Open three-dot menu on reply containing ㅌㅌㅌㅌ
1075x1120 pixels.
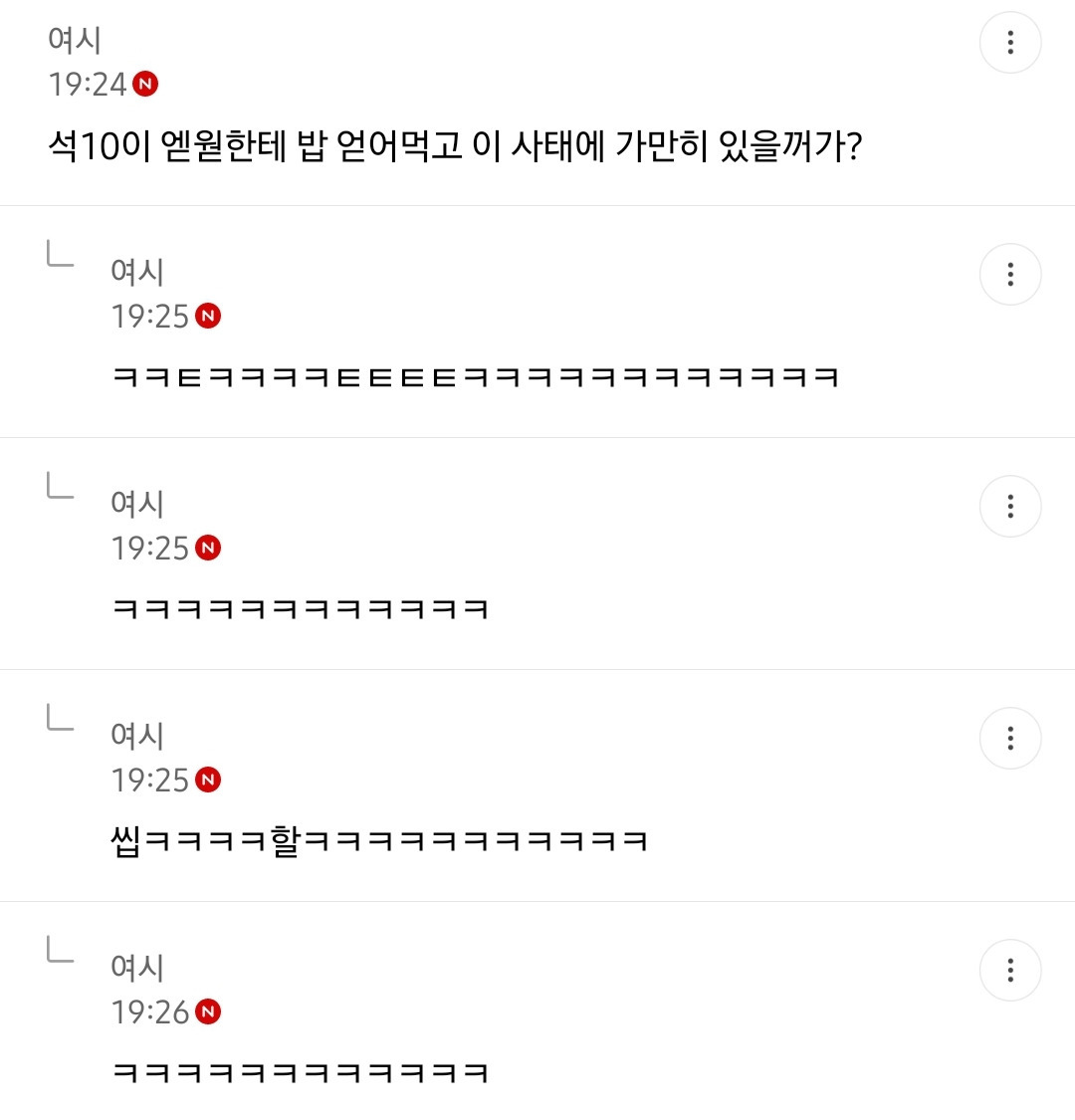coord(1010,275)
